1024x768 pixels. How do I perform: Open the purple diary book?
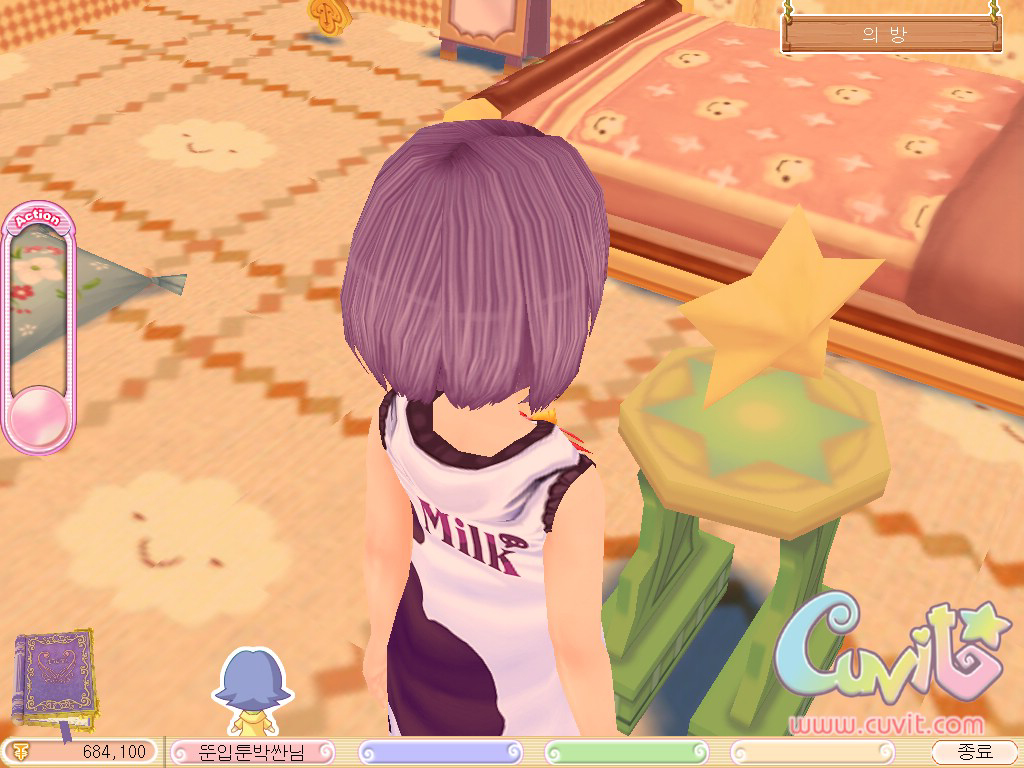click(x=54, y=682)
